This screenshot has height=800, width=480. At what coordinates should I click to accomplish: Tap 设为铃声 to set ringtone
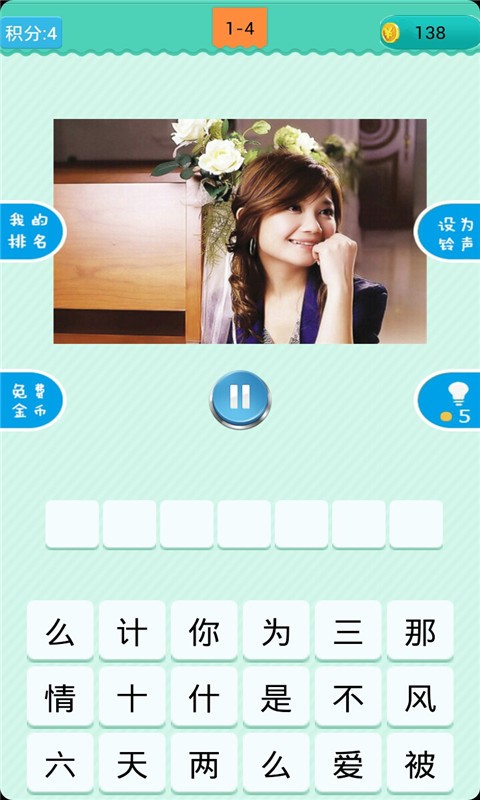coord(449,232)
